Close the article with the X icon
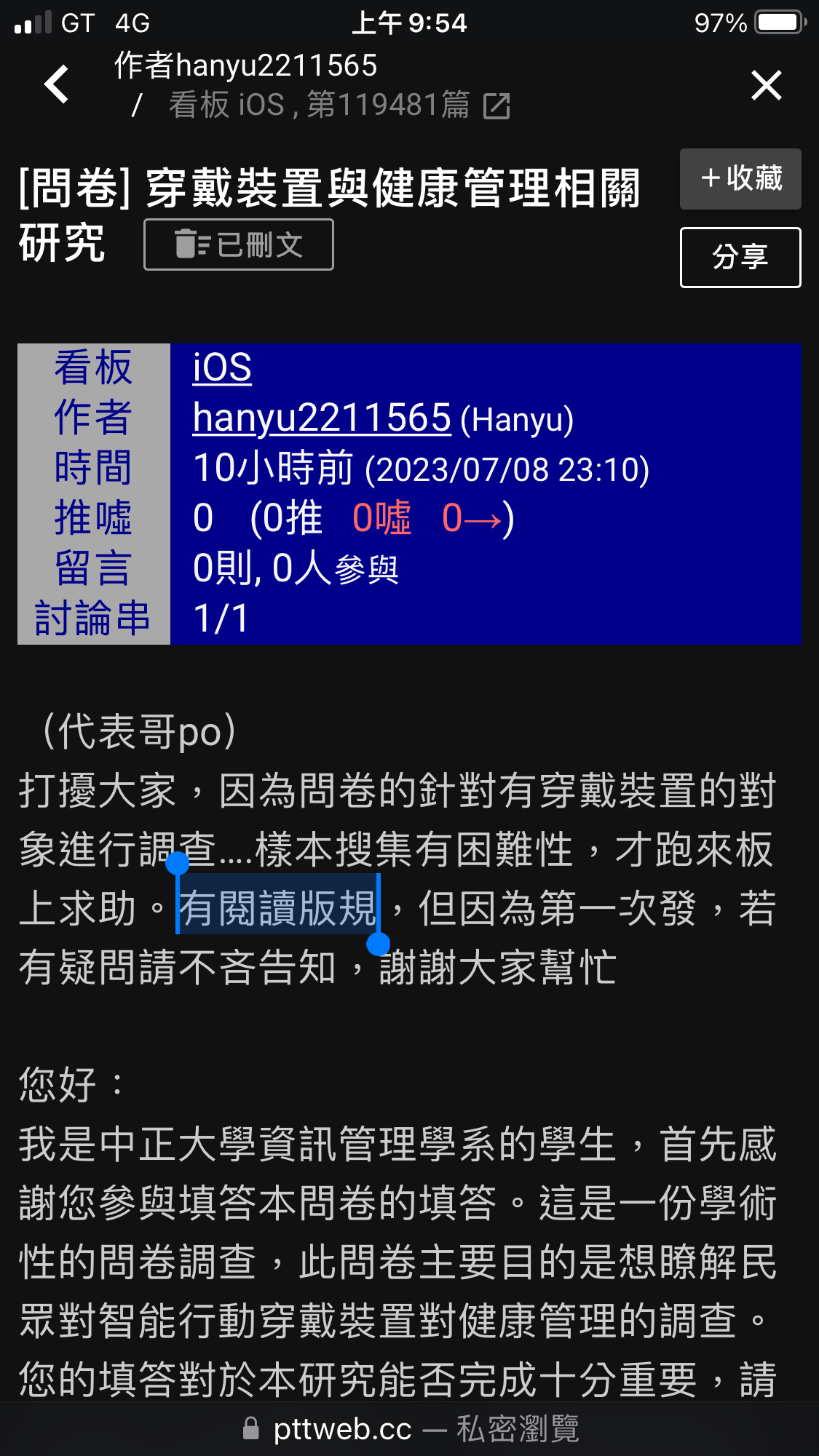 pyautogui.click(x=766, y=85)
